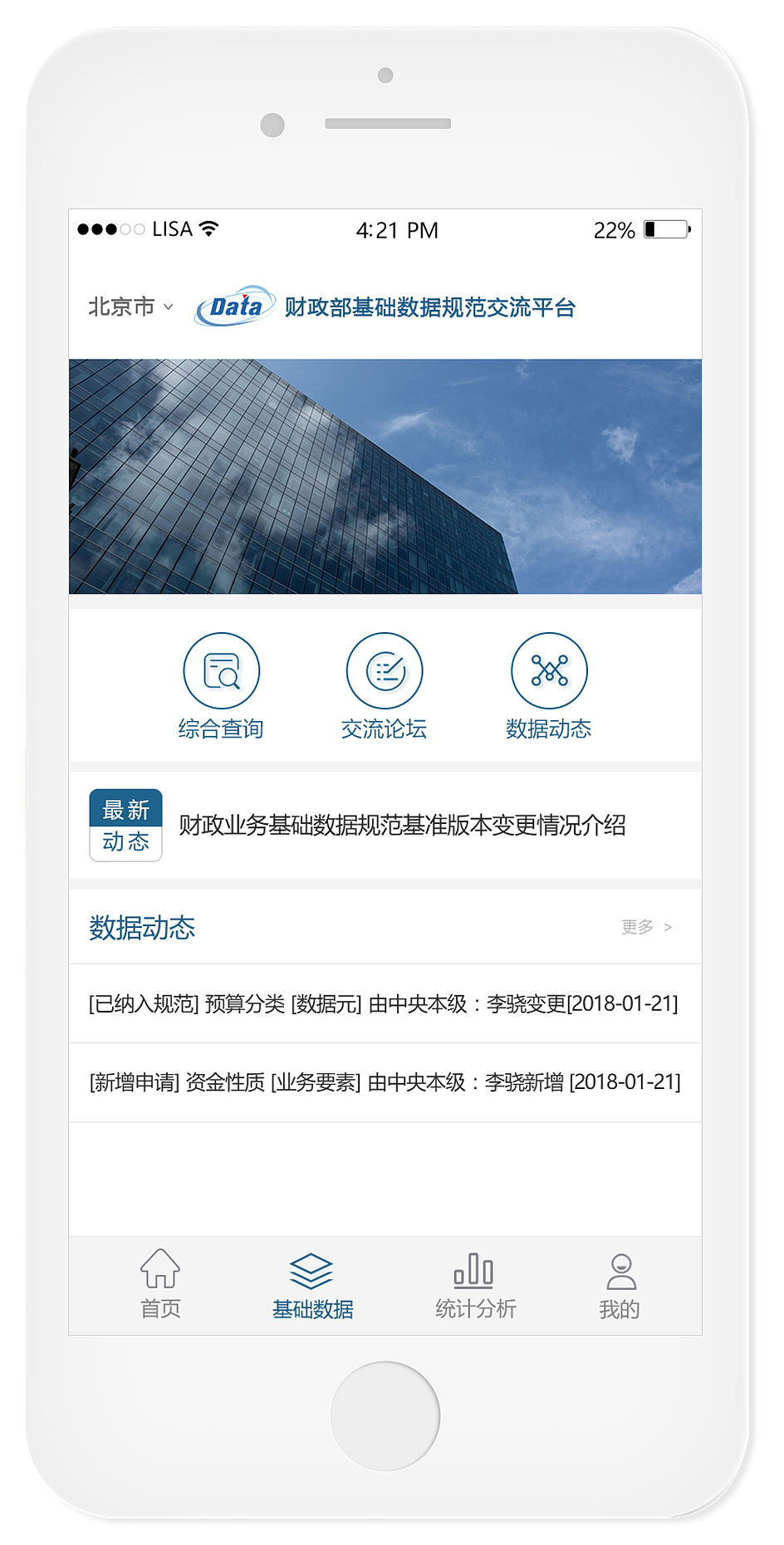Open the 统计分析 bar chart icon
Image resolution: width=784 pixels, height=1545 pixels.
(x=473, y=1269)
